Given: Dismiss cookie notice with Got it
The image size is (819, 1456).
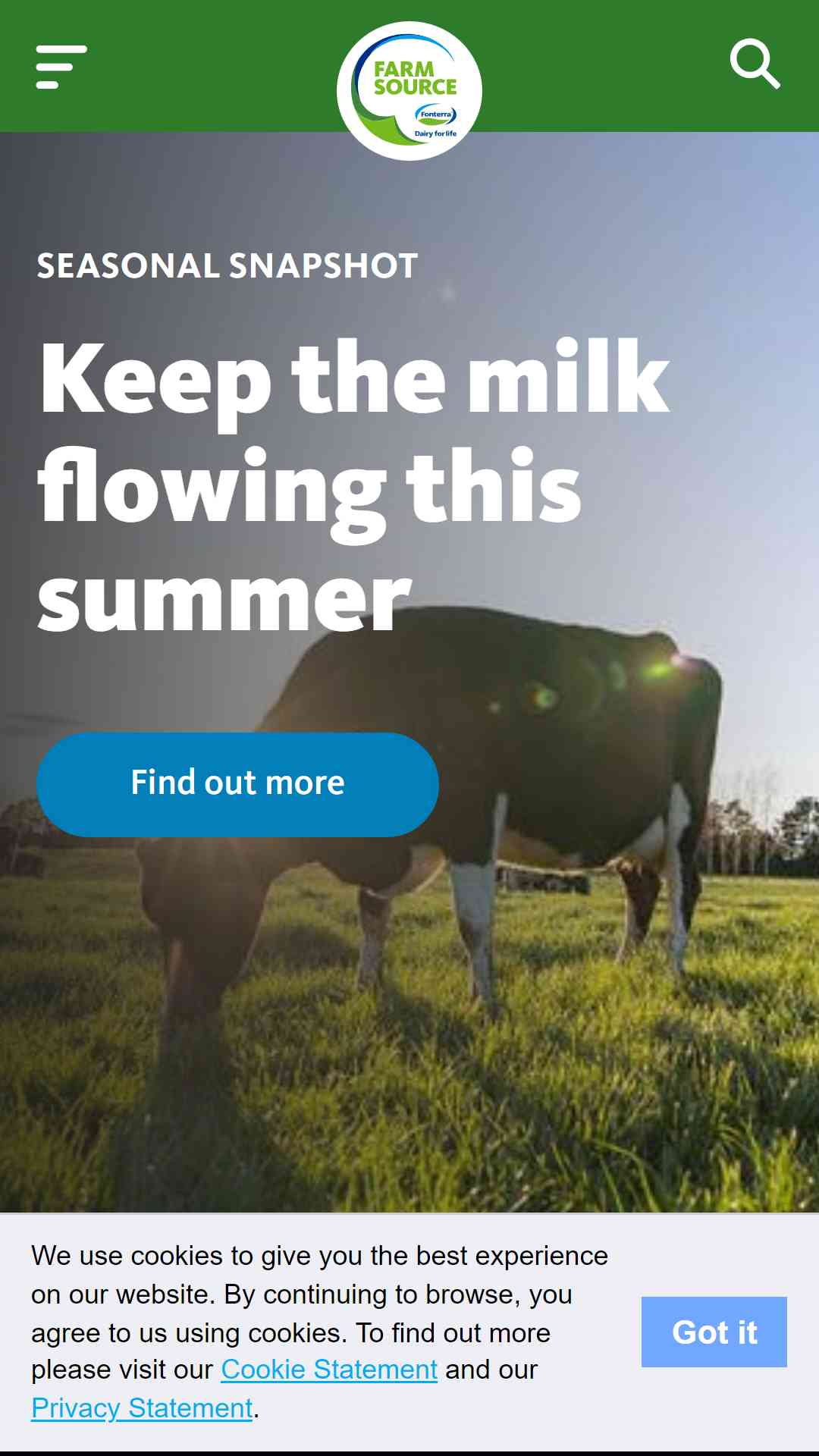Looking at the screenshot, I should tap(714, 1332).
